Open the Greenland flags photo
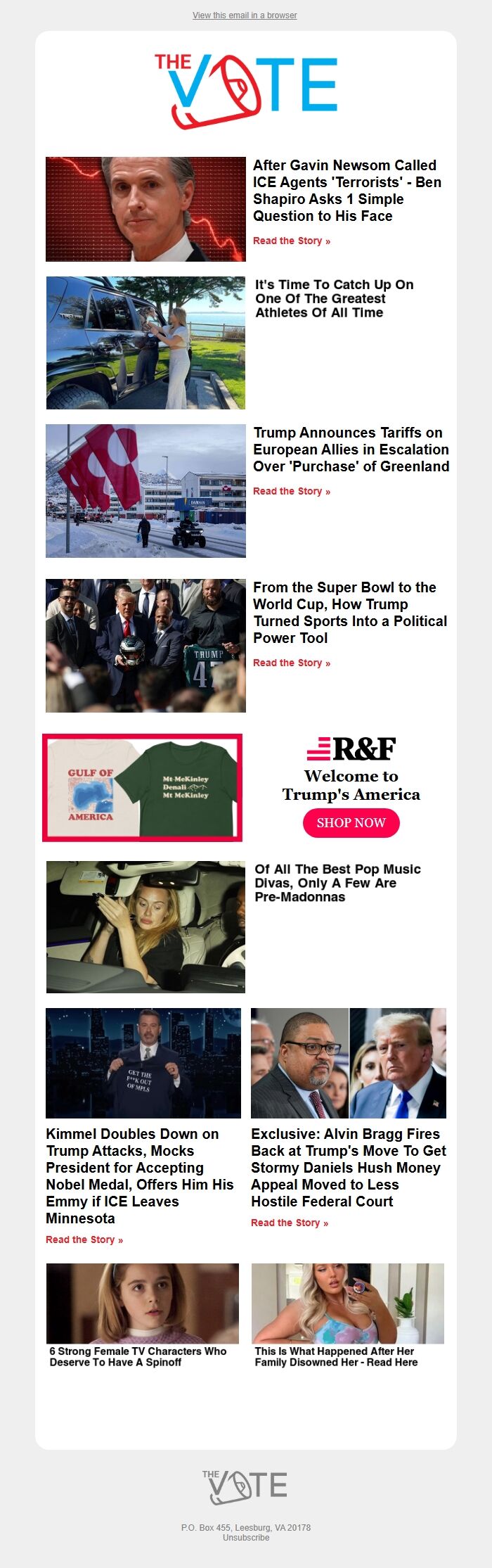The width and height of the screenshot is (492, 1568). point(145,491)
